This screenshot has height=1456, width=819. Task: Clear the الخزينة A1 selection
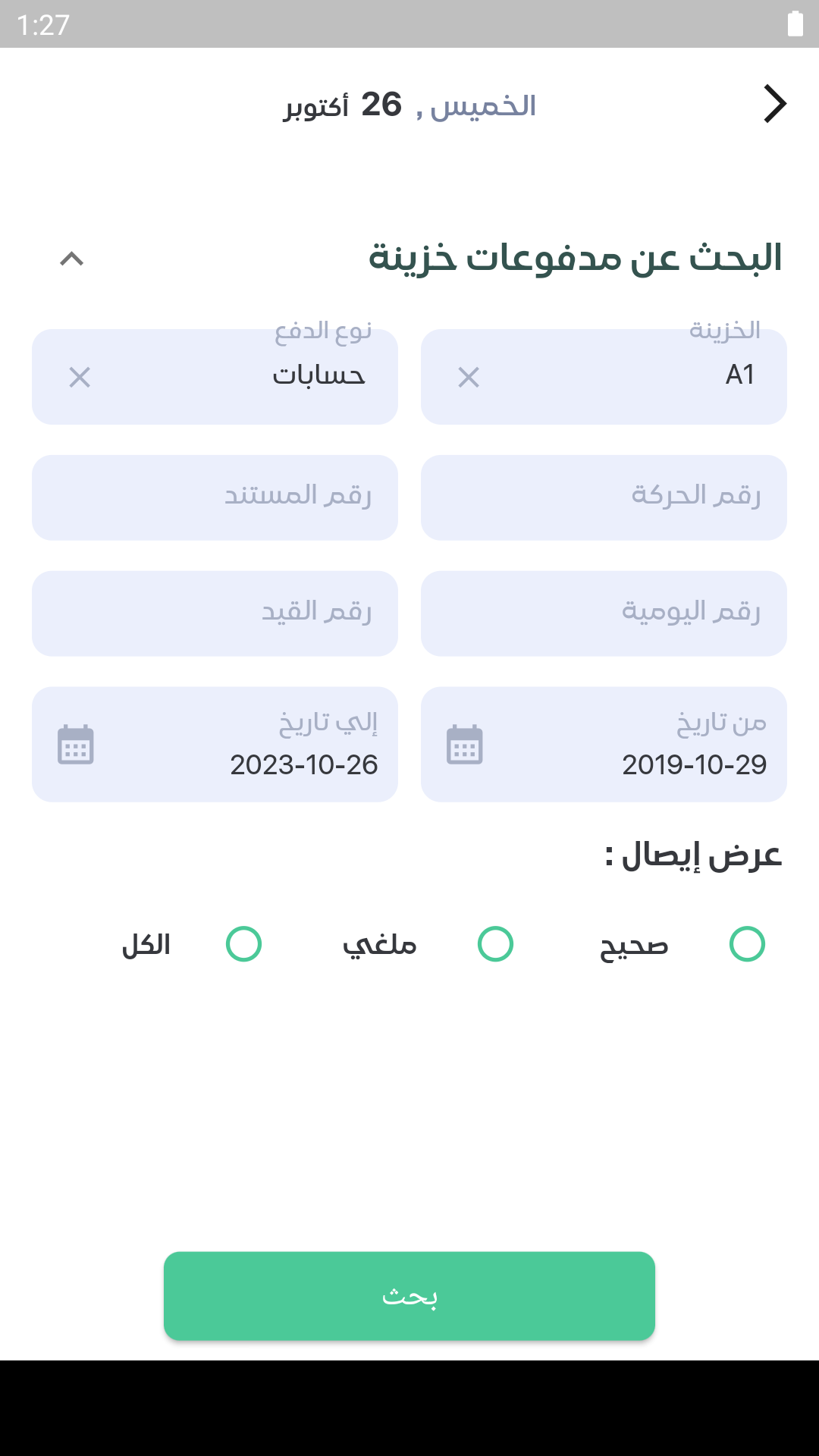click(x=469, y=377)
